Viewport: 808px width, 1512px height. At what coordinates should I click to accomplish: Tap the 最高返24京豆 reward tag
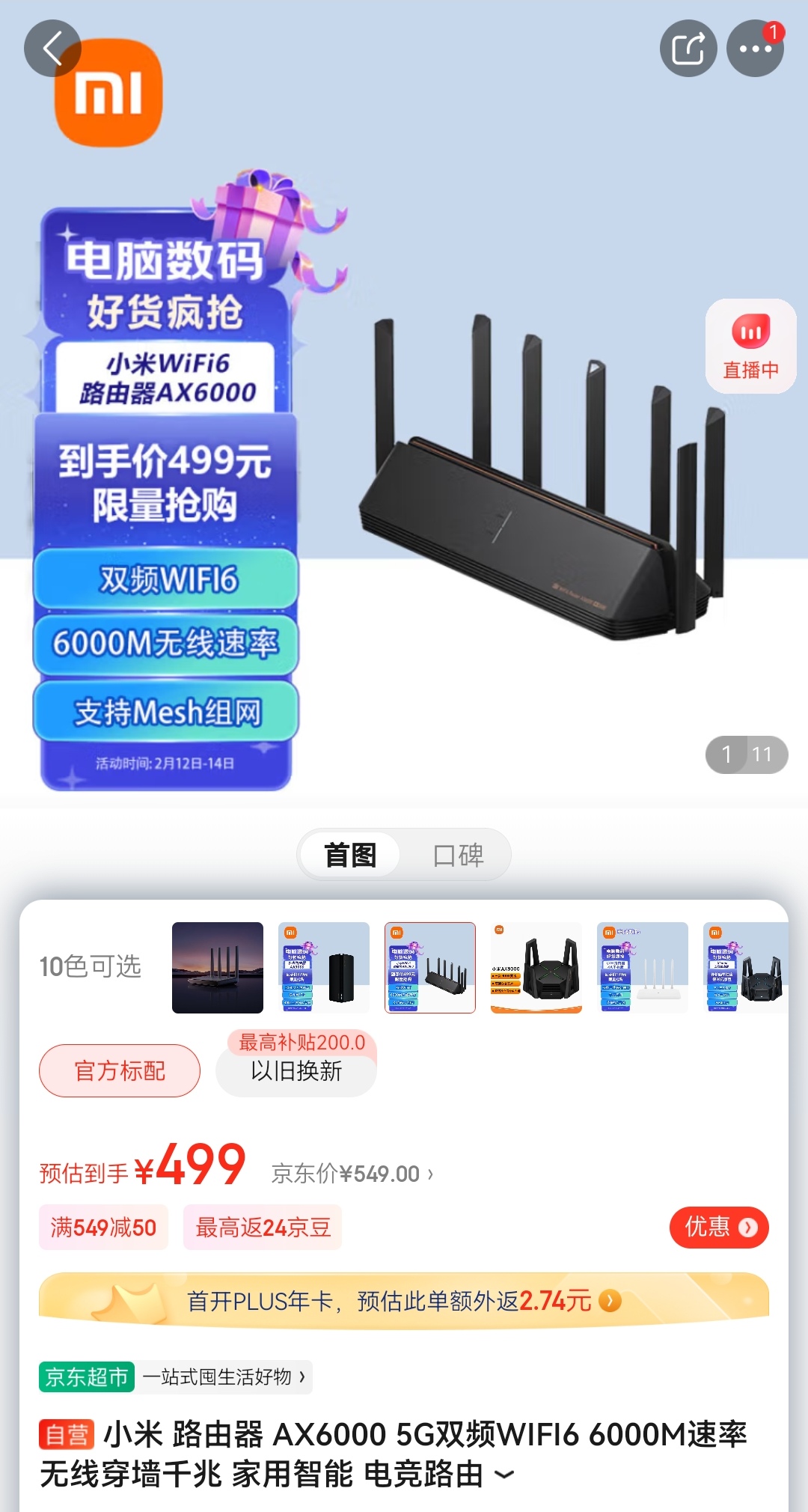click(x=263, y=1227)
